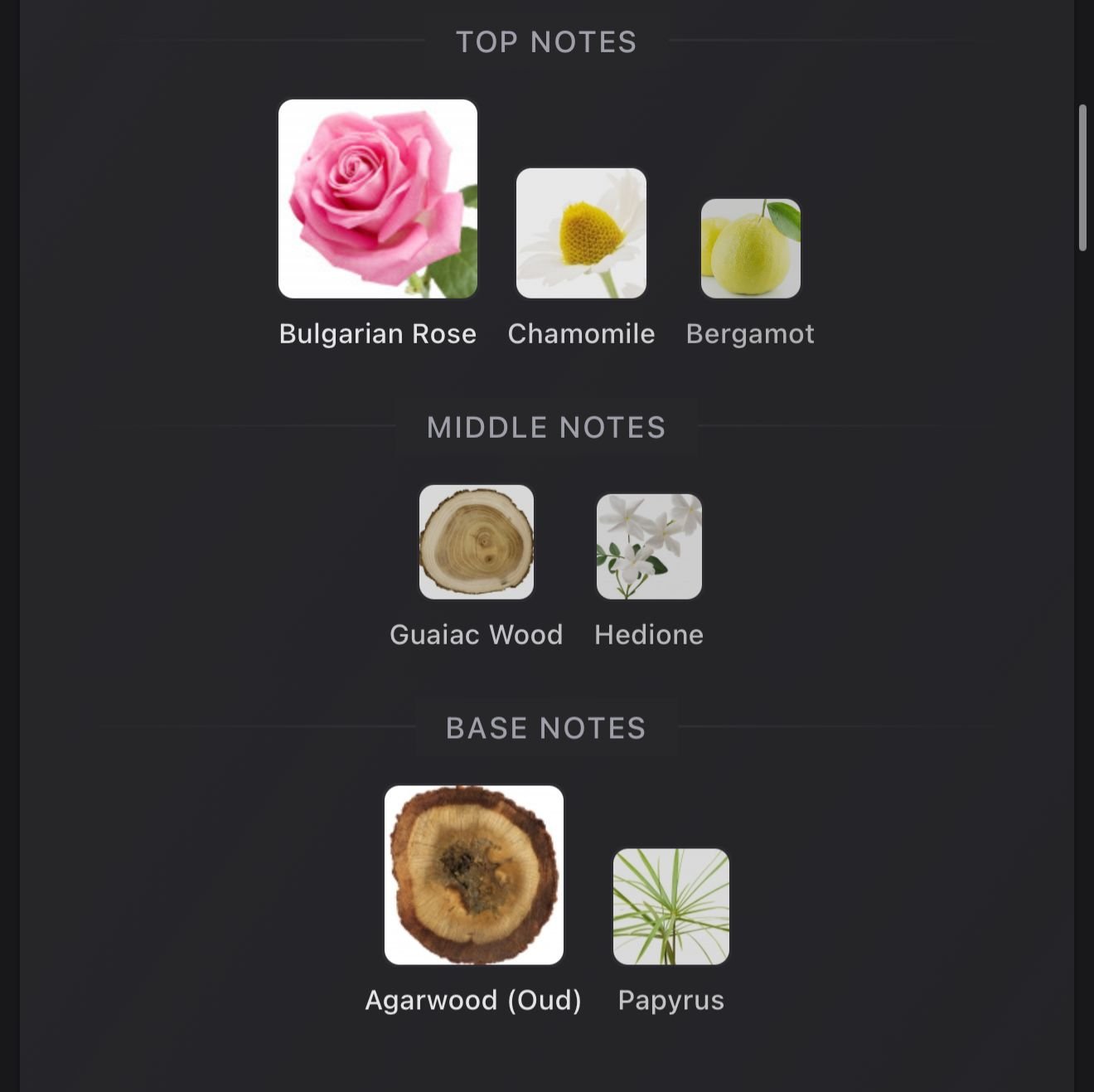View the Agarwood (Oud) note

(473, 875)
